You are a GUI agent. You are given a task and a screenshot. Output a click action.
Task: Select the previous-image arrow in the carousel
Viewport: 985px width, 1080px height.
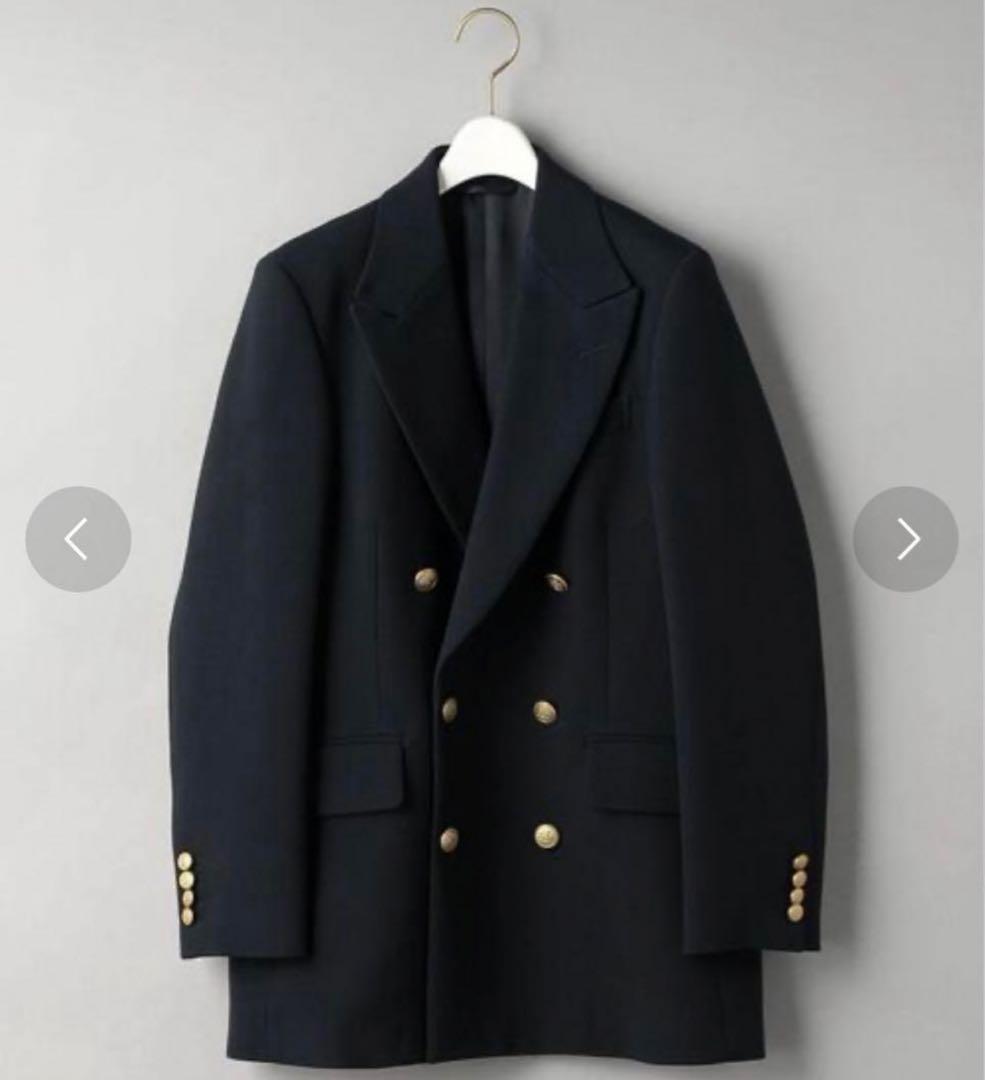(78, 537)
